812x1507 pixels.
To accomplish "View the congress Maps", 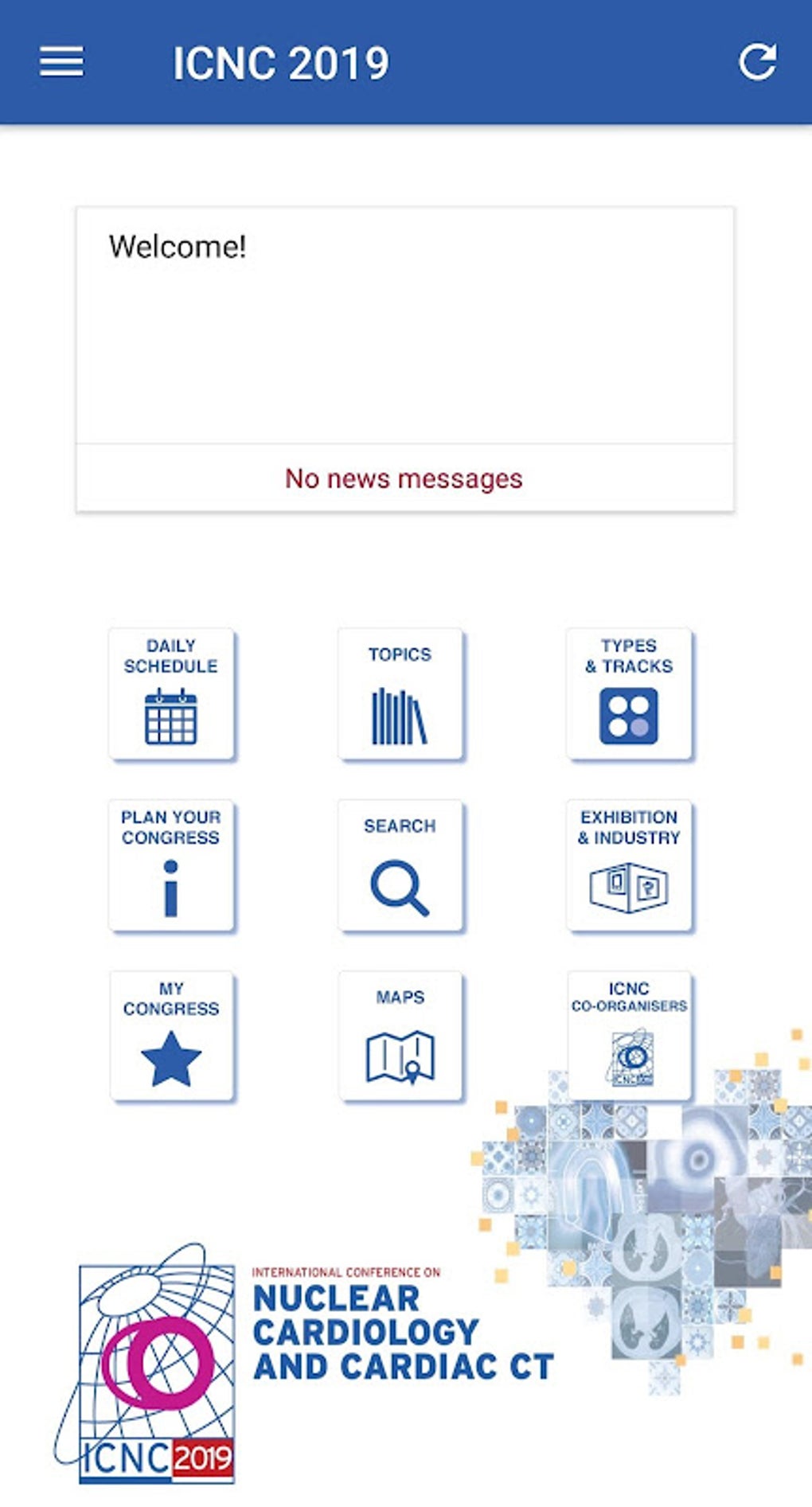I will (x=400, y=1036).
